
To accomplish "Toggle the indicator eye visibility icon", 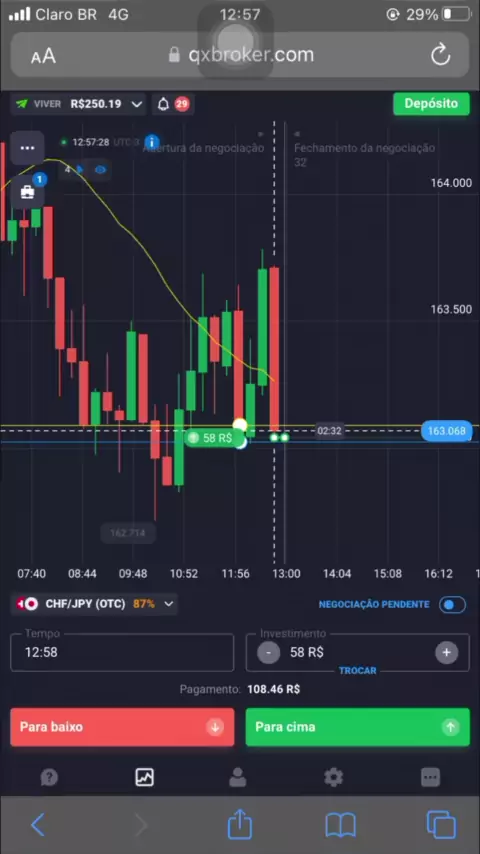I will (x=100, y=169).
